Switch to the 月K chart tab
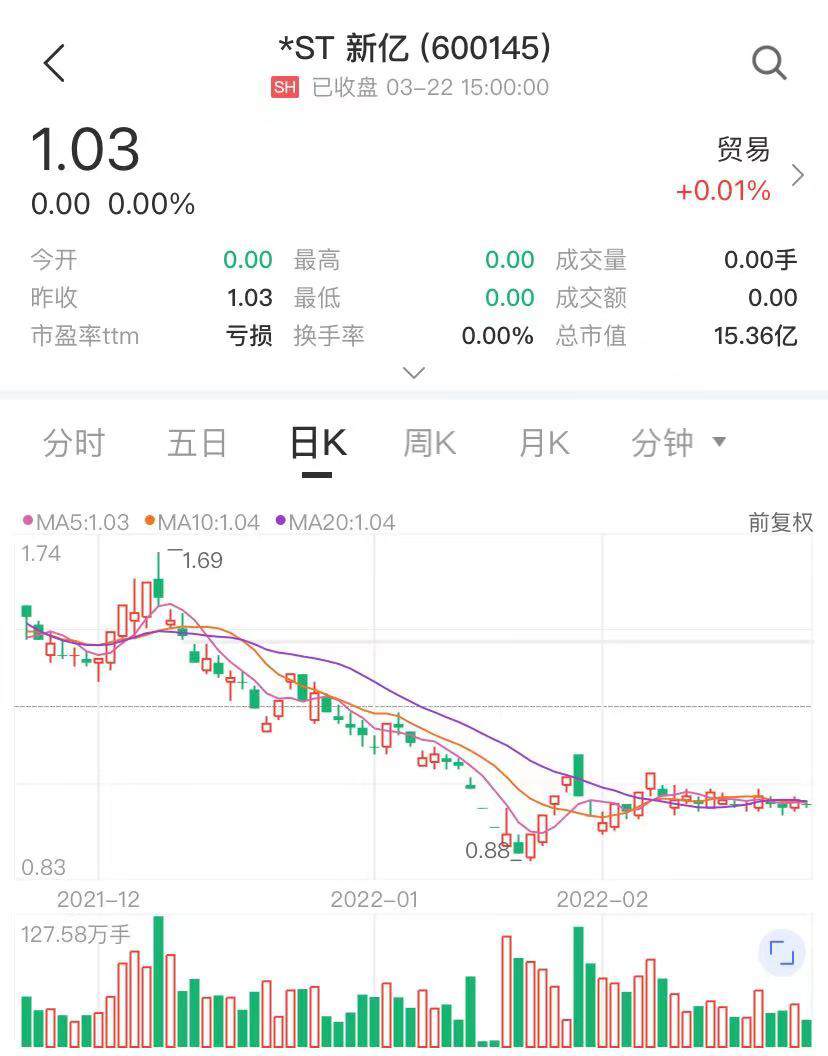Image resolution: width=828 pixels, height=1056 pixels. pos(544,443)
